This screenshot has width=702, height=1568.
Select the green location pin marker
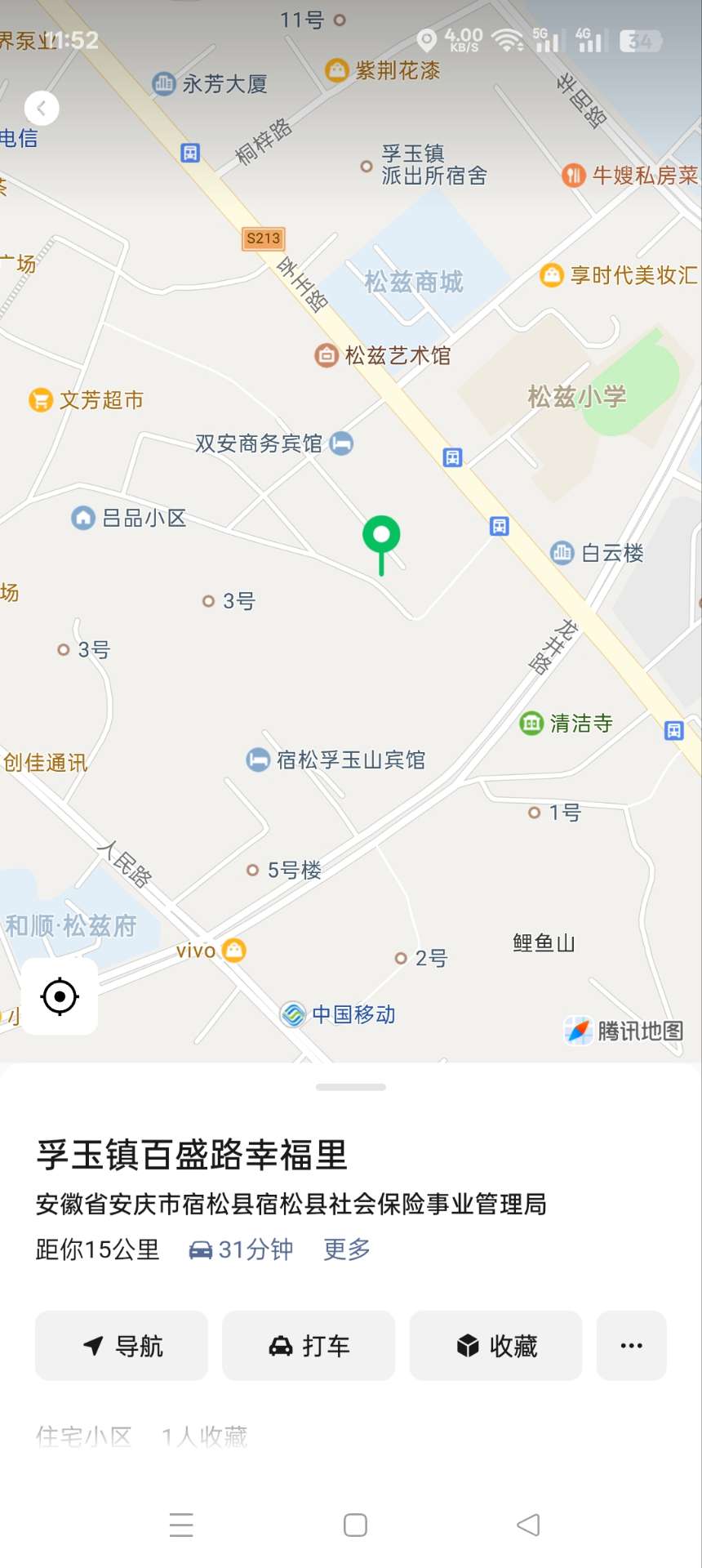[381, 537]
